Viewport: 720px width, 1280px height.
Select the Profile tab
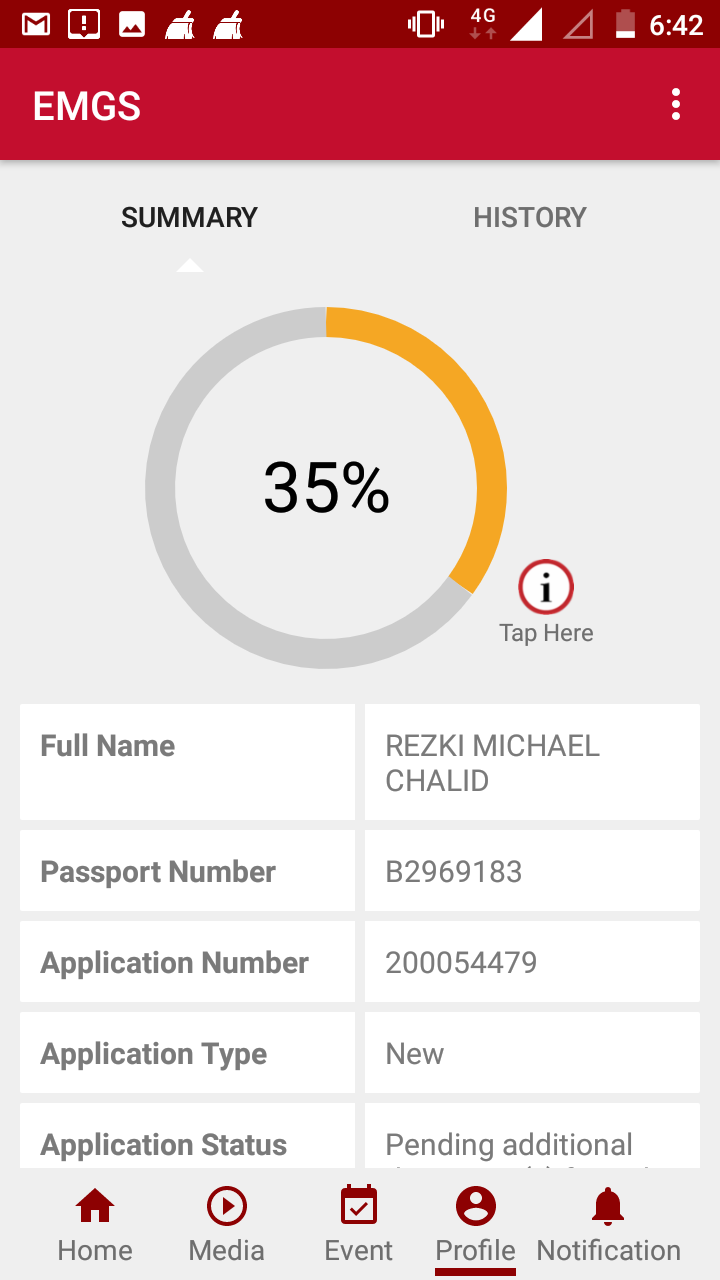[x=475, y=1225]
